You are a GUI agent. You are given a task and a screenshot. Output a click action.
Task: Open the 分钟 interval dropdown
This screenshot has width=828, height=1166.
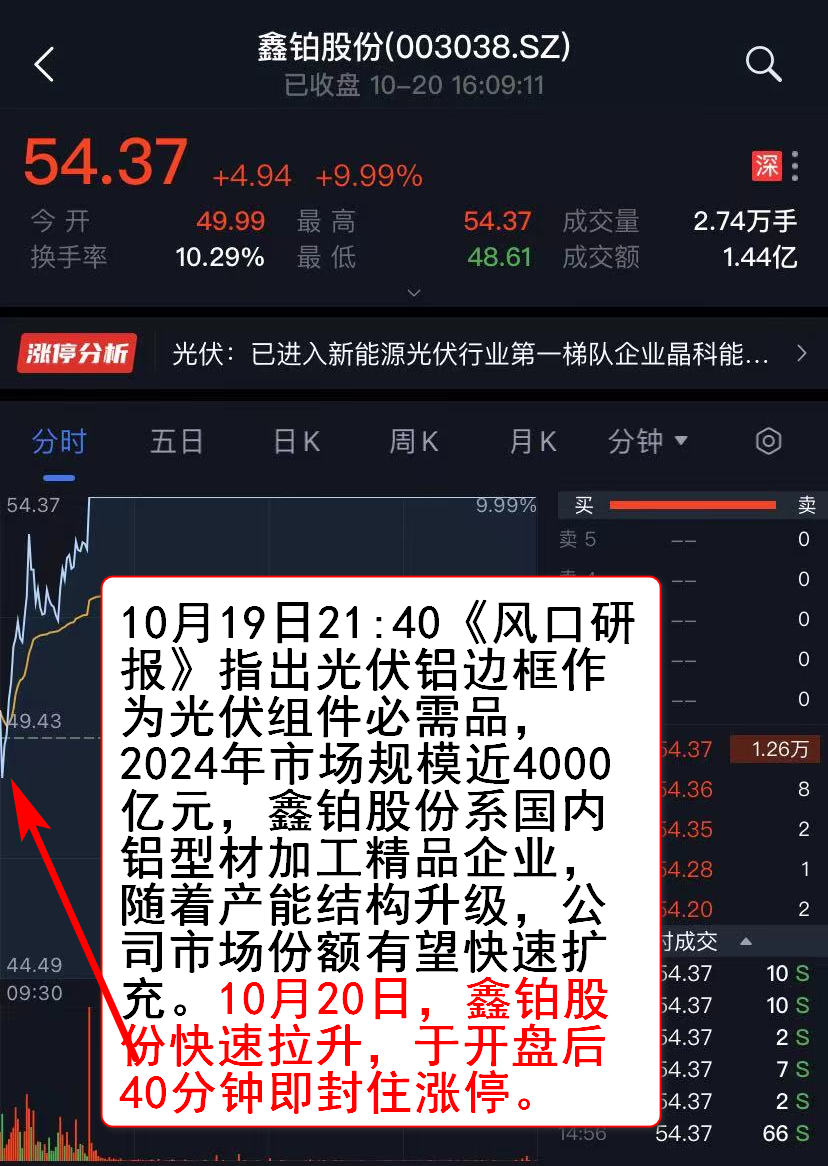[x=648, y=441]
